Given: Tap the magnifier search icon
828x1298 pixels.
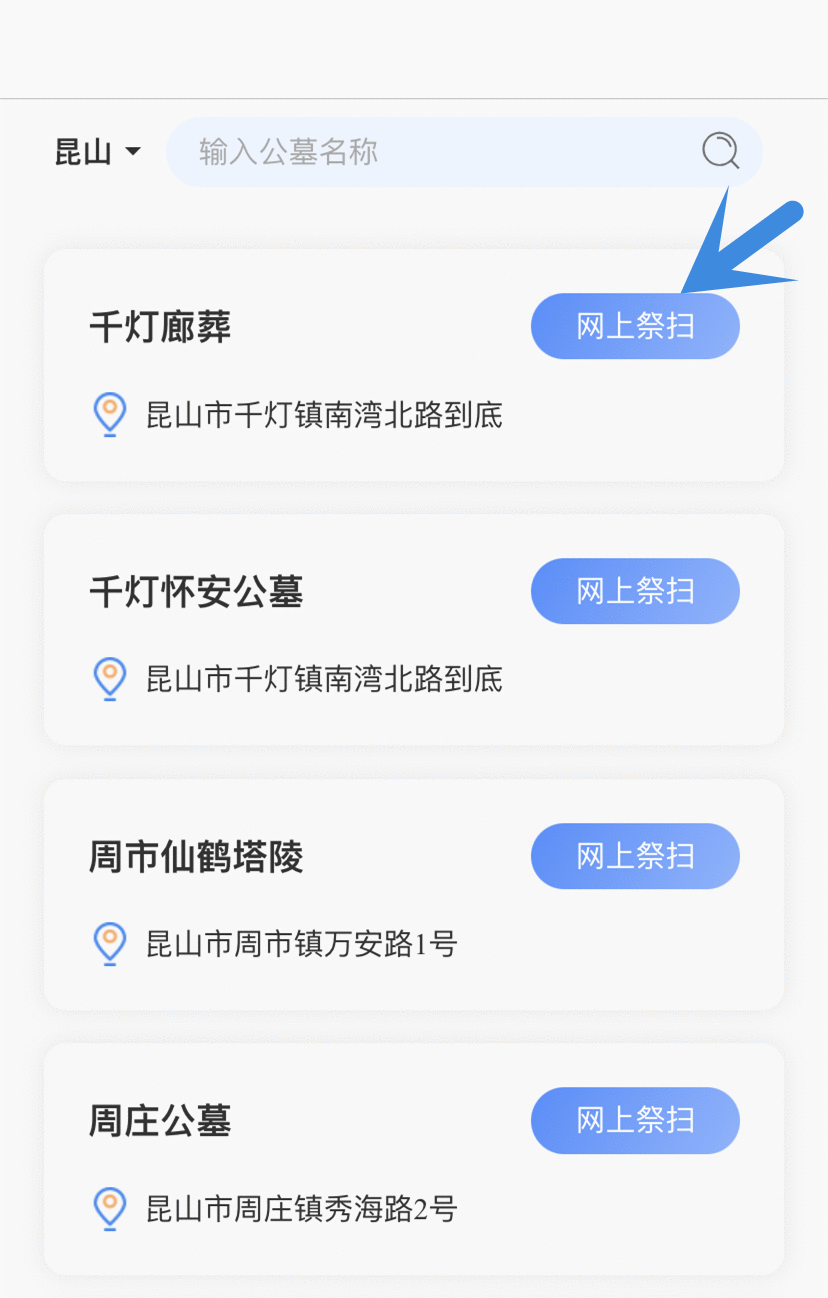Looking at the screenshot, I should point(720,152).
